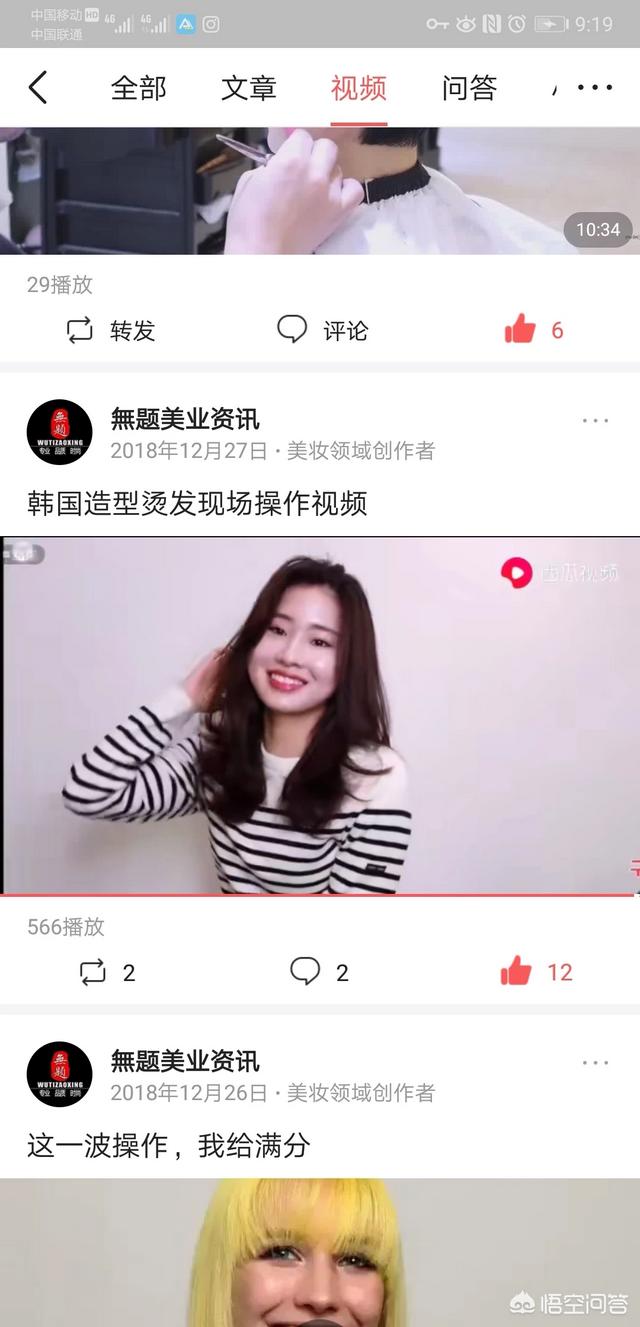The width and height of the screenshot is (640, 1327).
Task: Tap 转发 under the 29播放 video
Action: (x=110, y=330)
